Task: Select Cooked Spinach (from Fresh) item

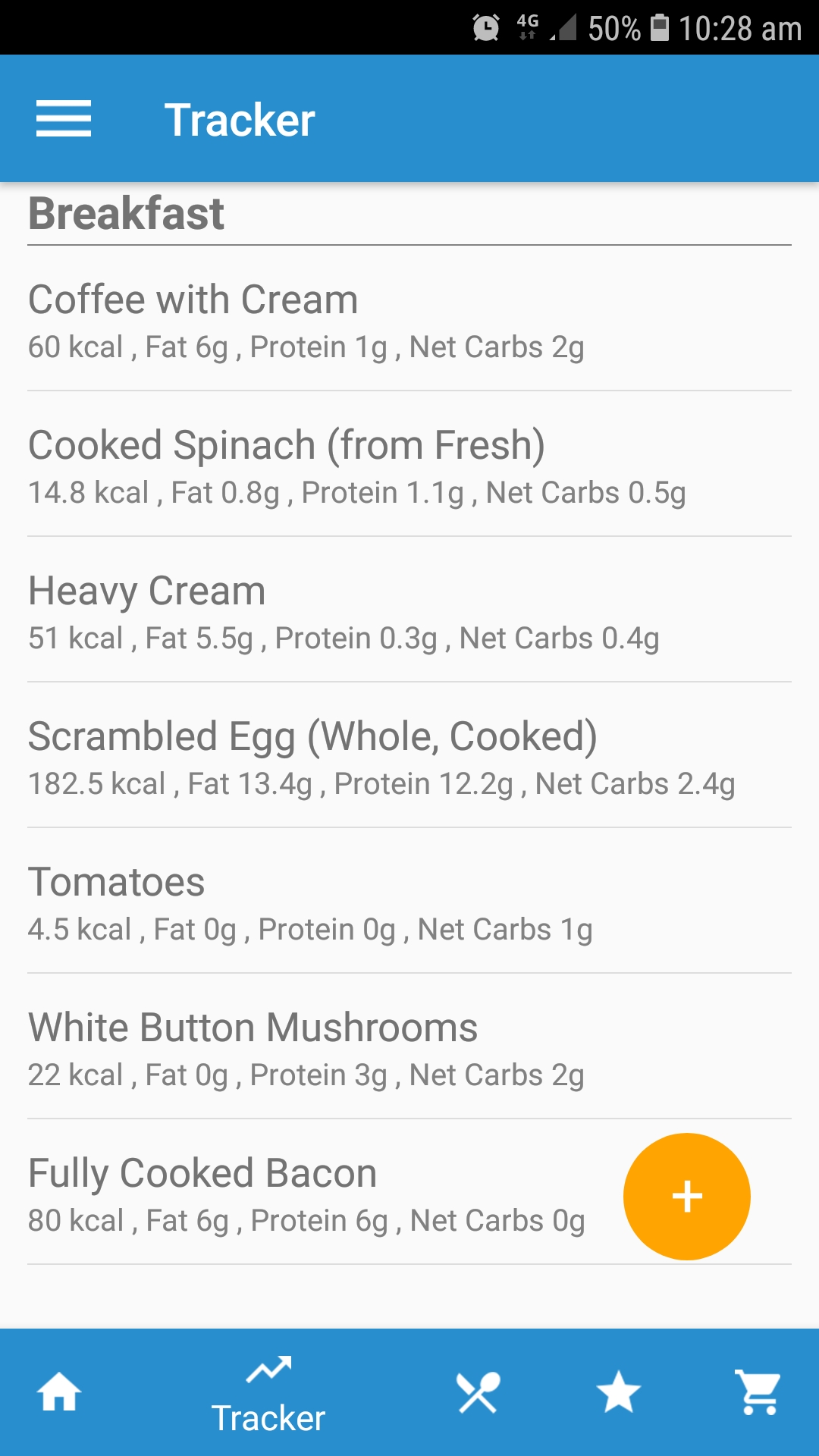Action: pos(409,464)
